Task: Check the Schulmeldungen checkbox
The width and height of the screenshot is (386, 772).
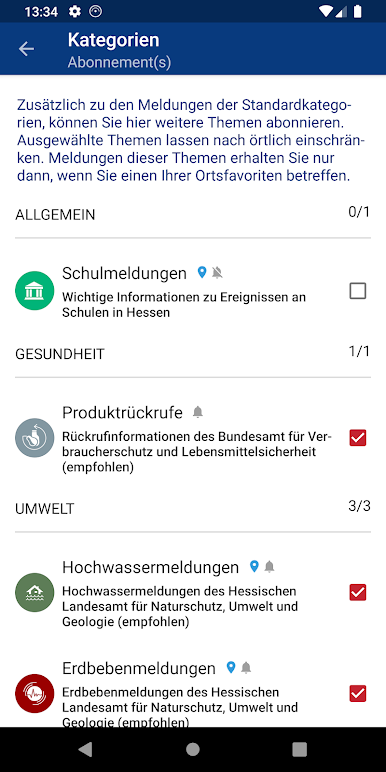Action: [358, 291]
